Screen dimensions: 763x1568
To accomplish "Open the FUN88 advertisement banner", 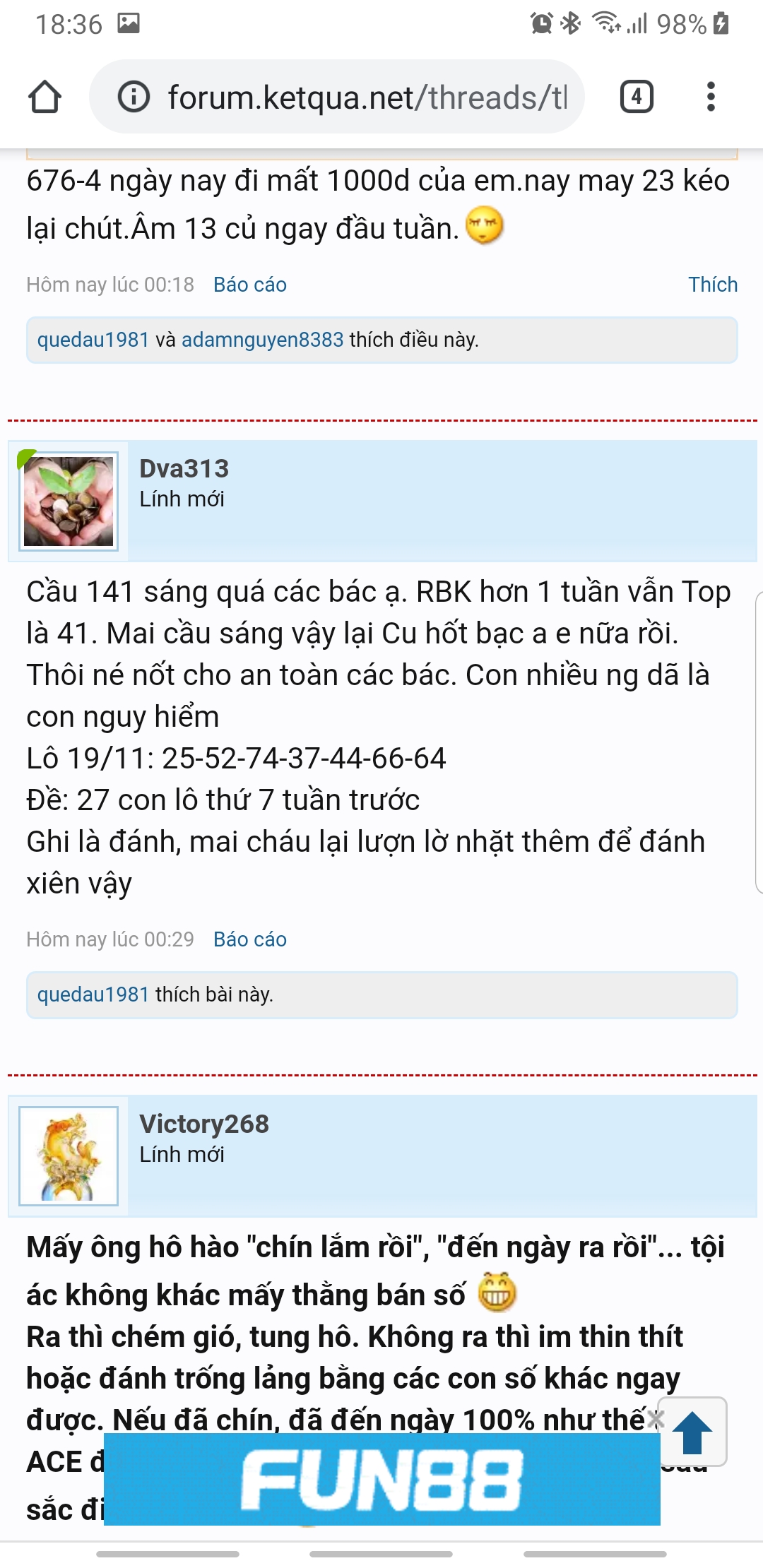I will pos(382,1479).
